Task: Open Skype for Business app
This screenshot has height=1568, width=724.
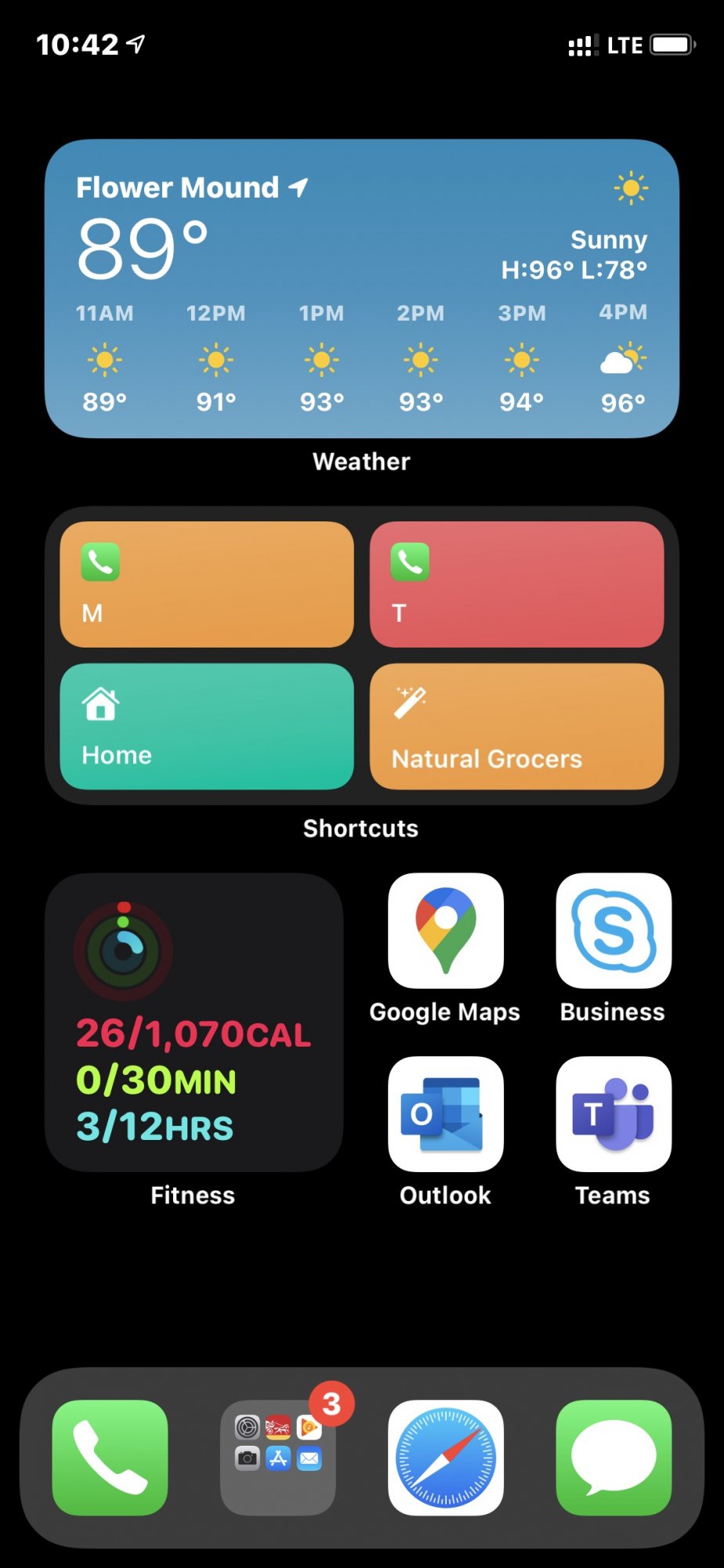Action: 614,931
